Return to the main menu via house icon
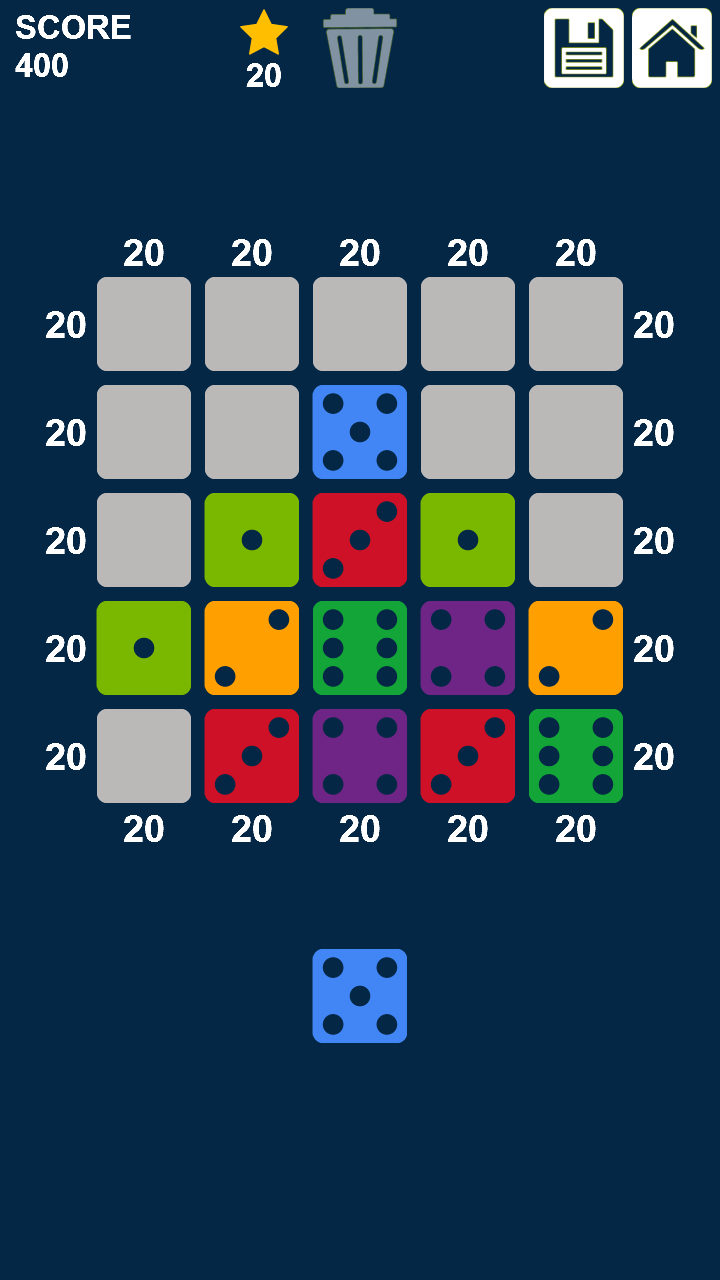 pyautogui.click(x=672, y=48)
